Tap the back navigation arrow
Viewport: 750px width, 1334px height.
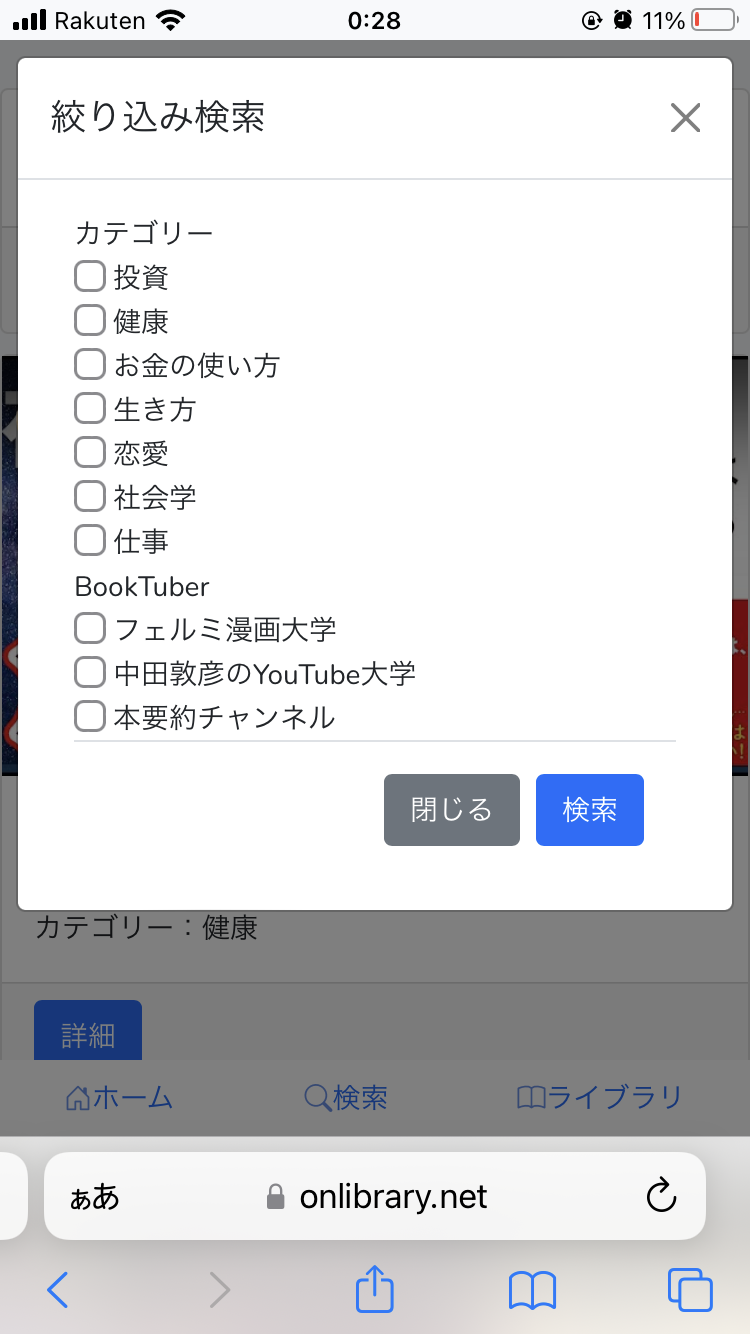point(57,1289)
